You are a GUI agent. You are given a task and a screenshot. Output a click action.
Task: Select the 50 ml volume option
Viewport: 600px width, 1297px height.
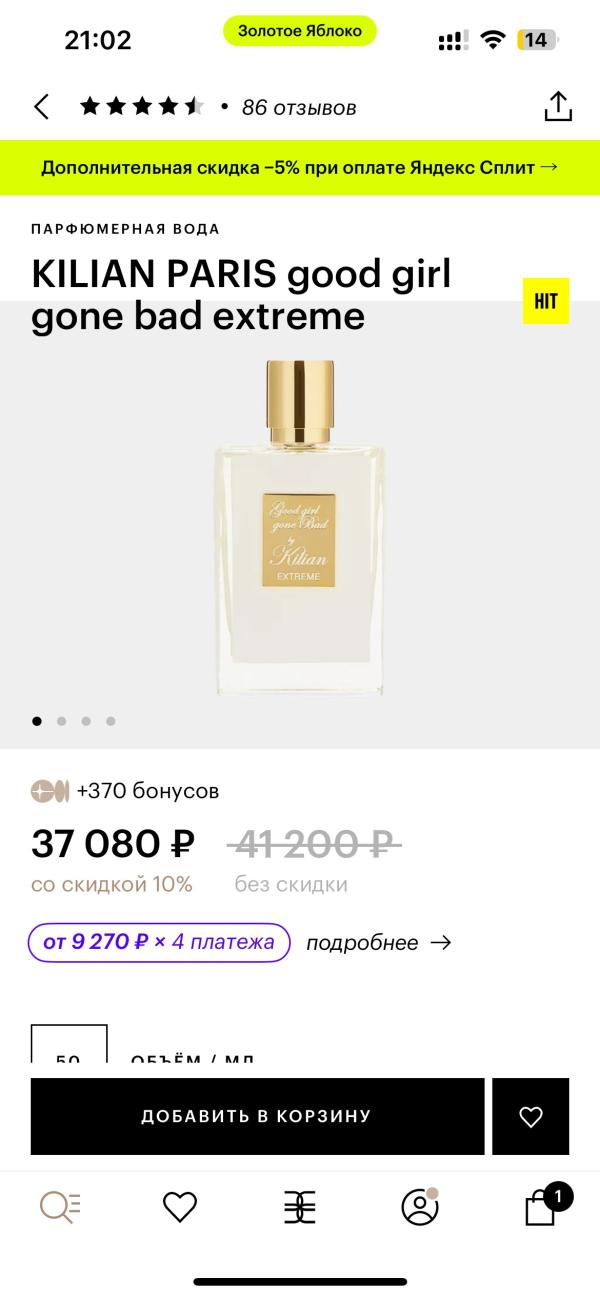(x=69, y=1048)
